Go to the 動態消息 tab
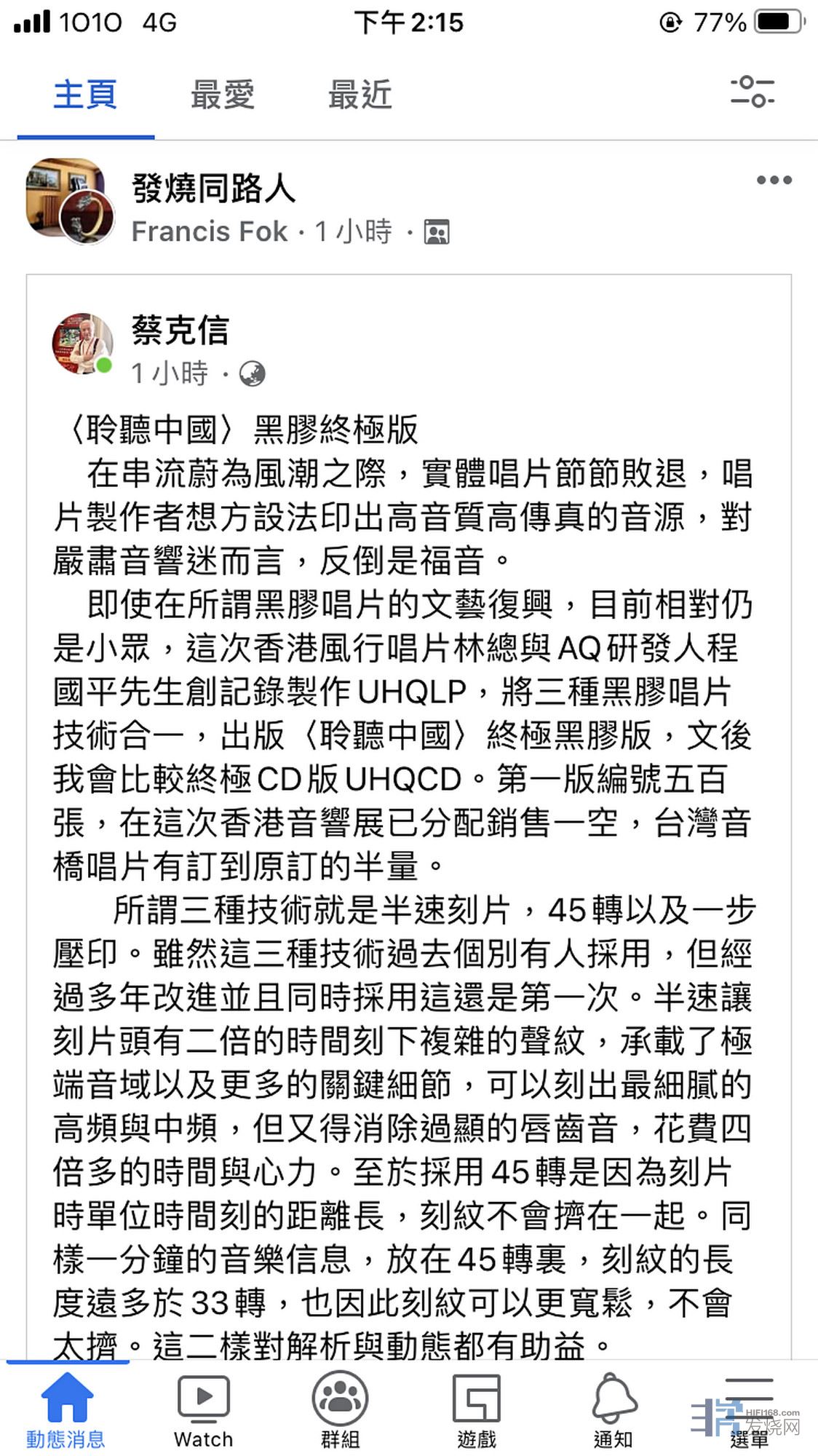This screenshot has width=818, height=1456. (66, 1409)
